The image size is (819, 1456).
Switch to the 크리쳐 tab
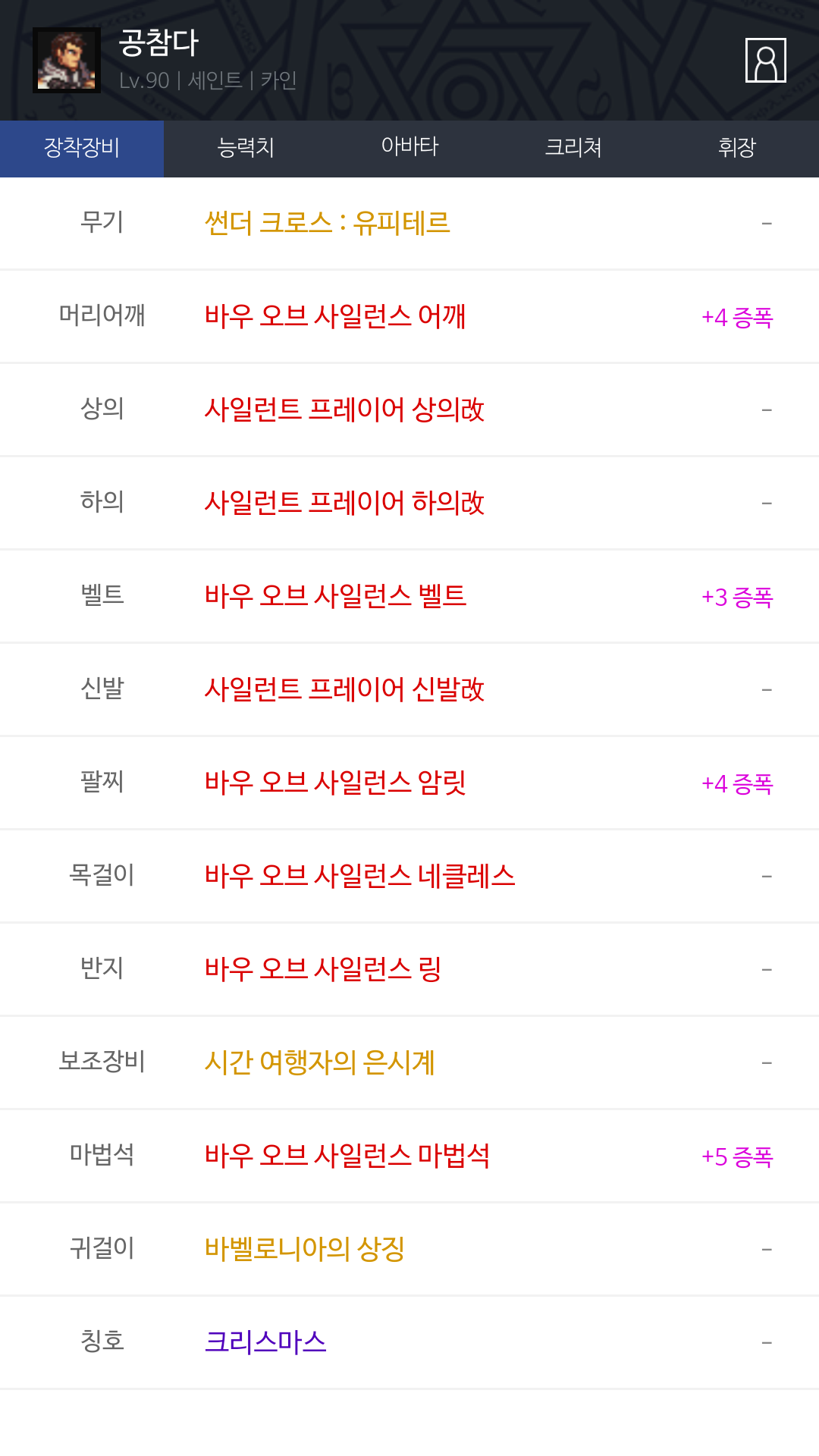(x=573, y=148)
